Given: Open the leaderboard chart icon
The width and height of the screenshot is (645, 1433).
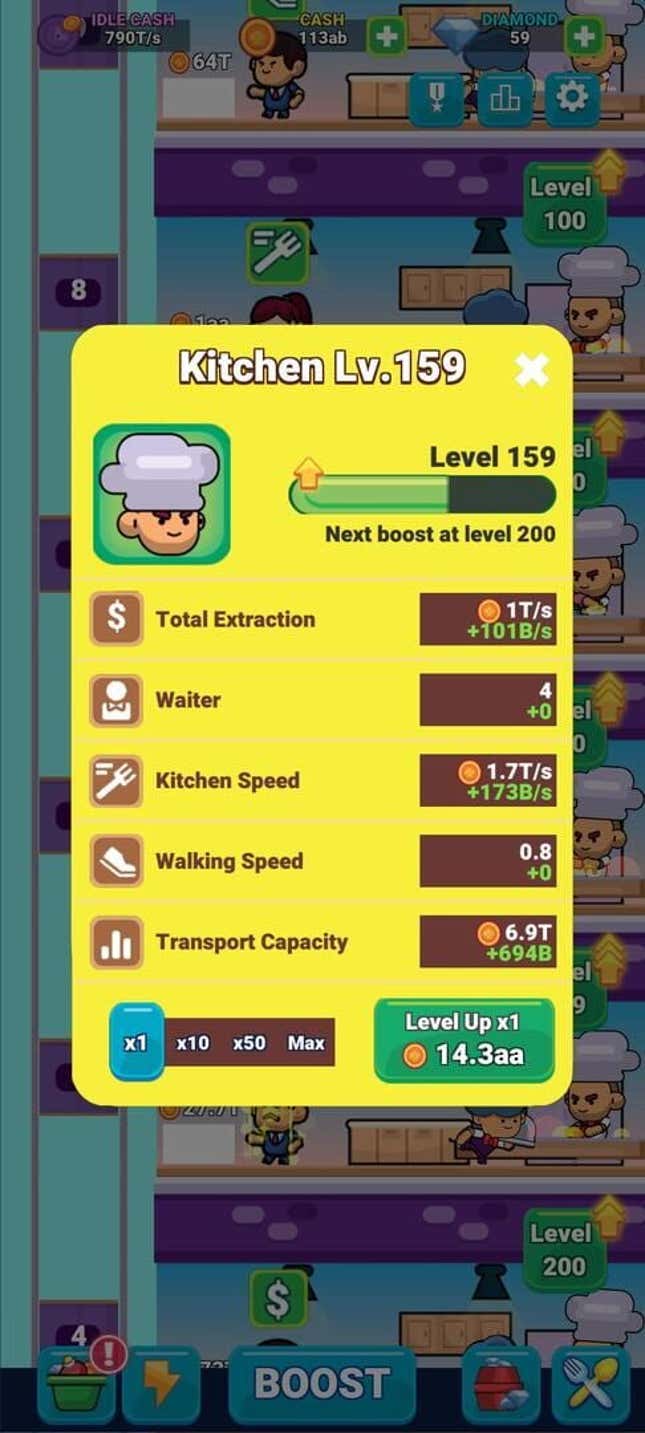Looking at the screenshot, I should 505,98.
